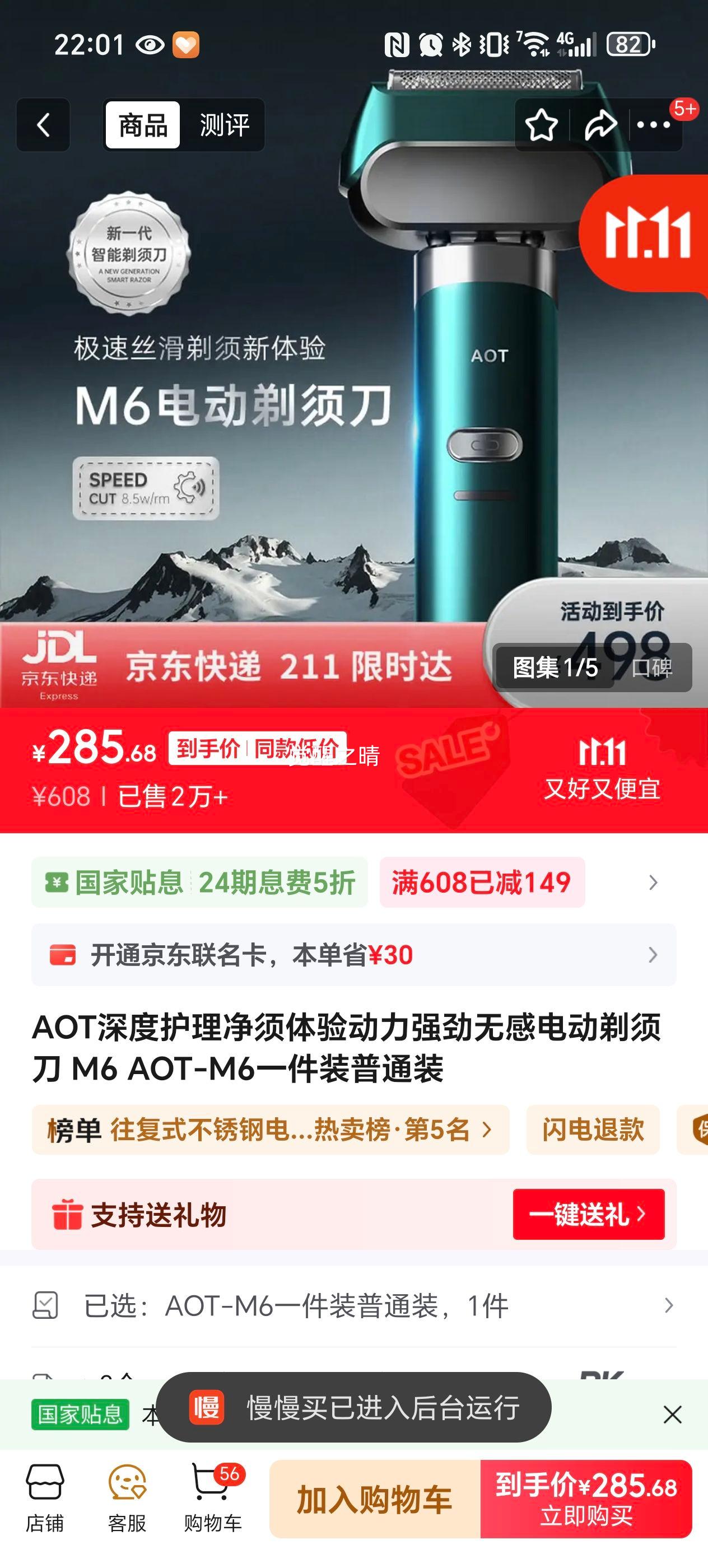Image resolution: width=708 pixels, height=1568 pixels.
Task: Click the back arrow at top left
Action: 43,125
